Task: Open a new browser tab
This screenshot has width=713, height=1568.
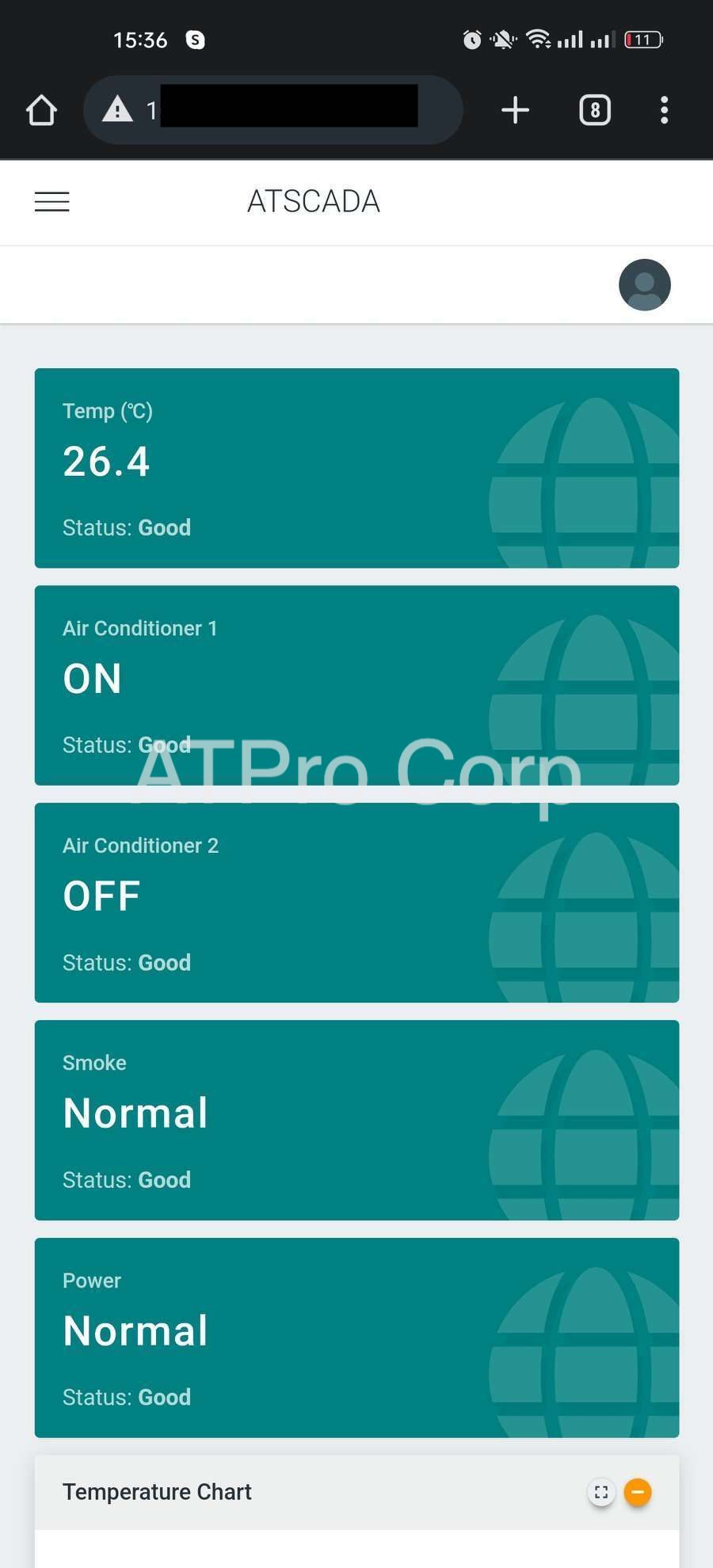Action: click(515, 110)
